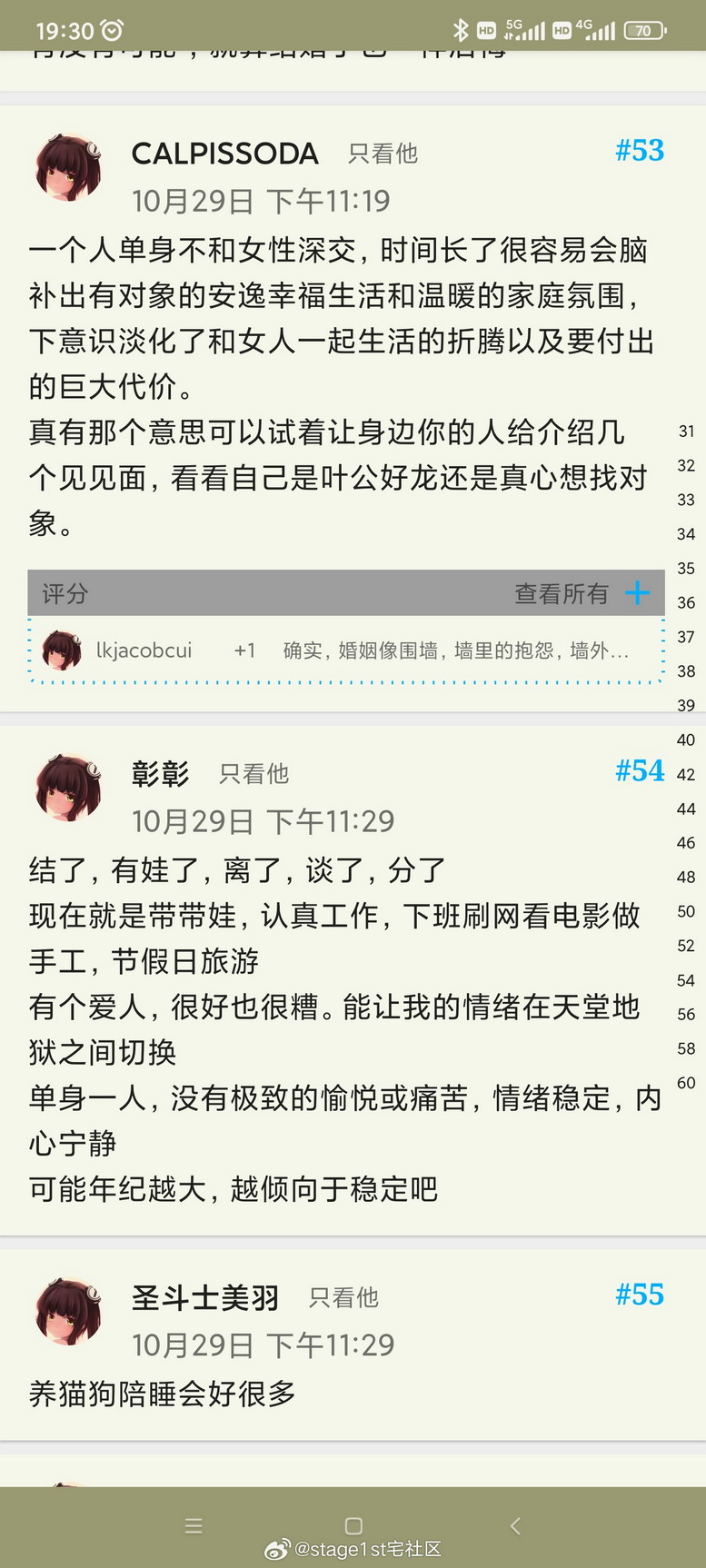The width and height of the screenshot is (706, 1568).
Task: Open rater lkjacobcui's profile
Action: click(x=144, y=650)
